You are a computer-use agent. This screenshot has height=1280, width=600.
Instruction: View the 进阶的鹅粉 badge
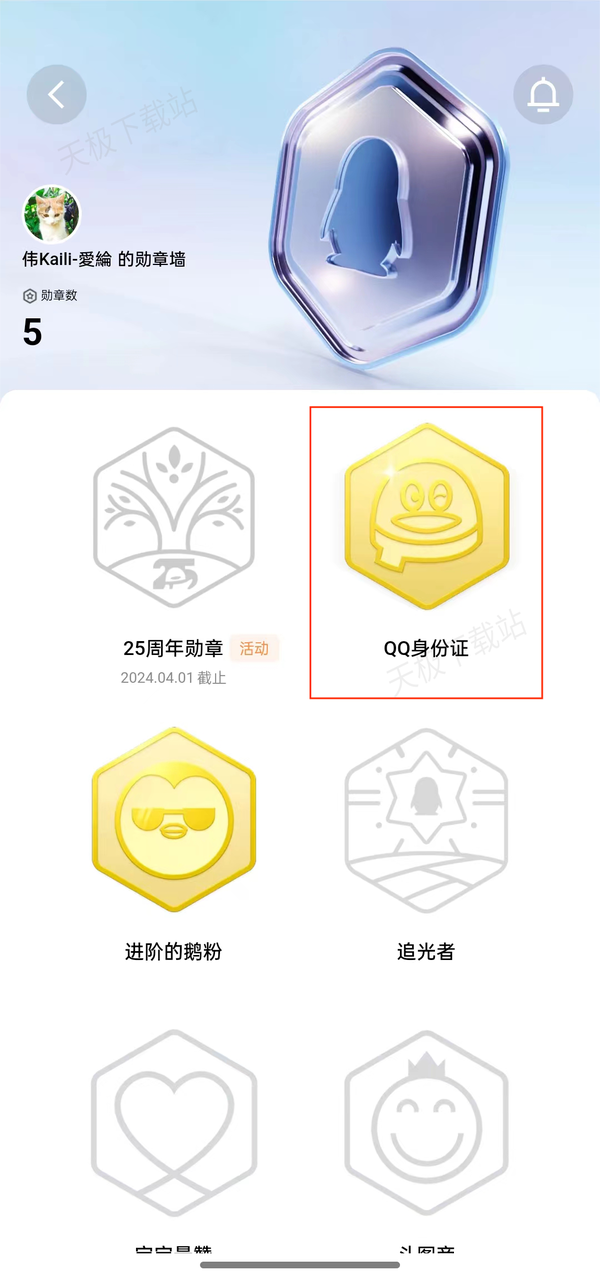[x=174, y=820]
